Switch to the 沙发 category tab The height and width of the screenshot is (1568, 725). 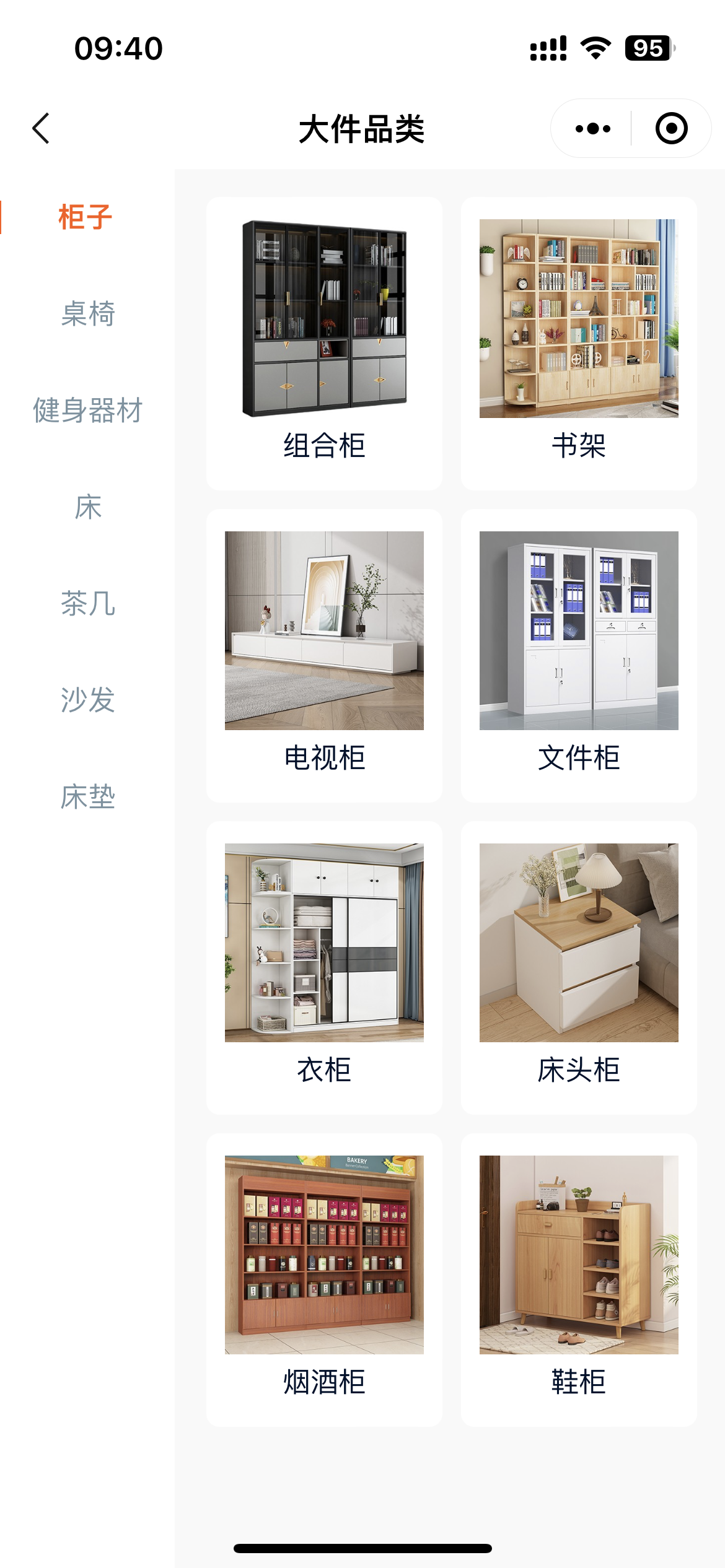click(87, 702)
